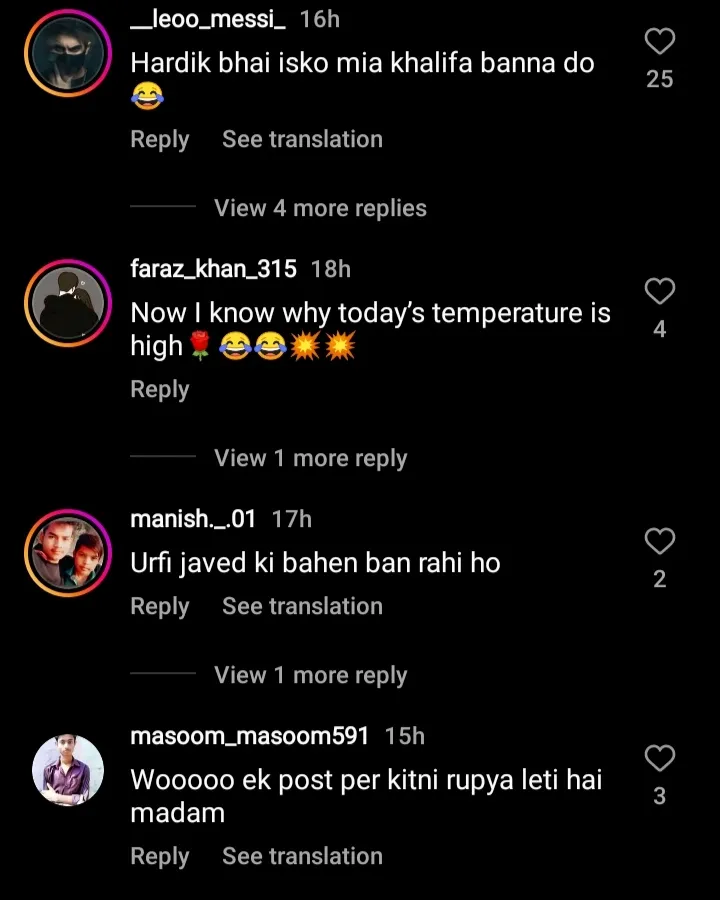Image resolution: width=720 pixels, height=900 pixels.
Task: Reply to faraz_khan_315's comment
Action: coord(159,389)
